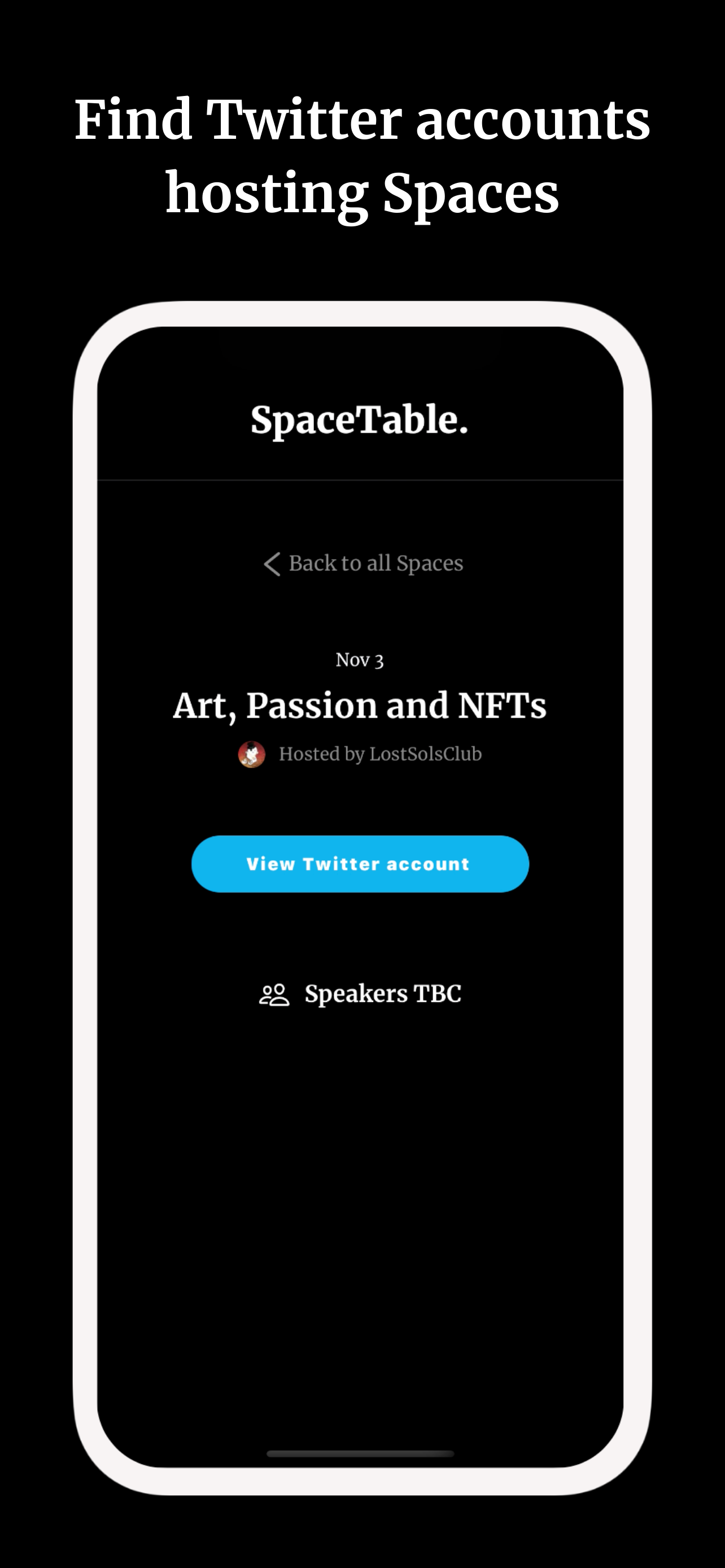The width and height of the screenshot is (725, 1568).
Task: Open LostSolsClub via Hosted by link
Action: (380, 754)
